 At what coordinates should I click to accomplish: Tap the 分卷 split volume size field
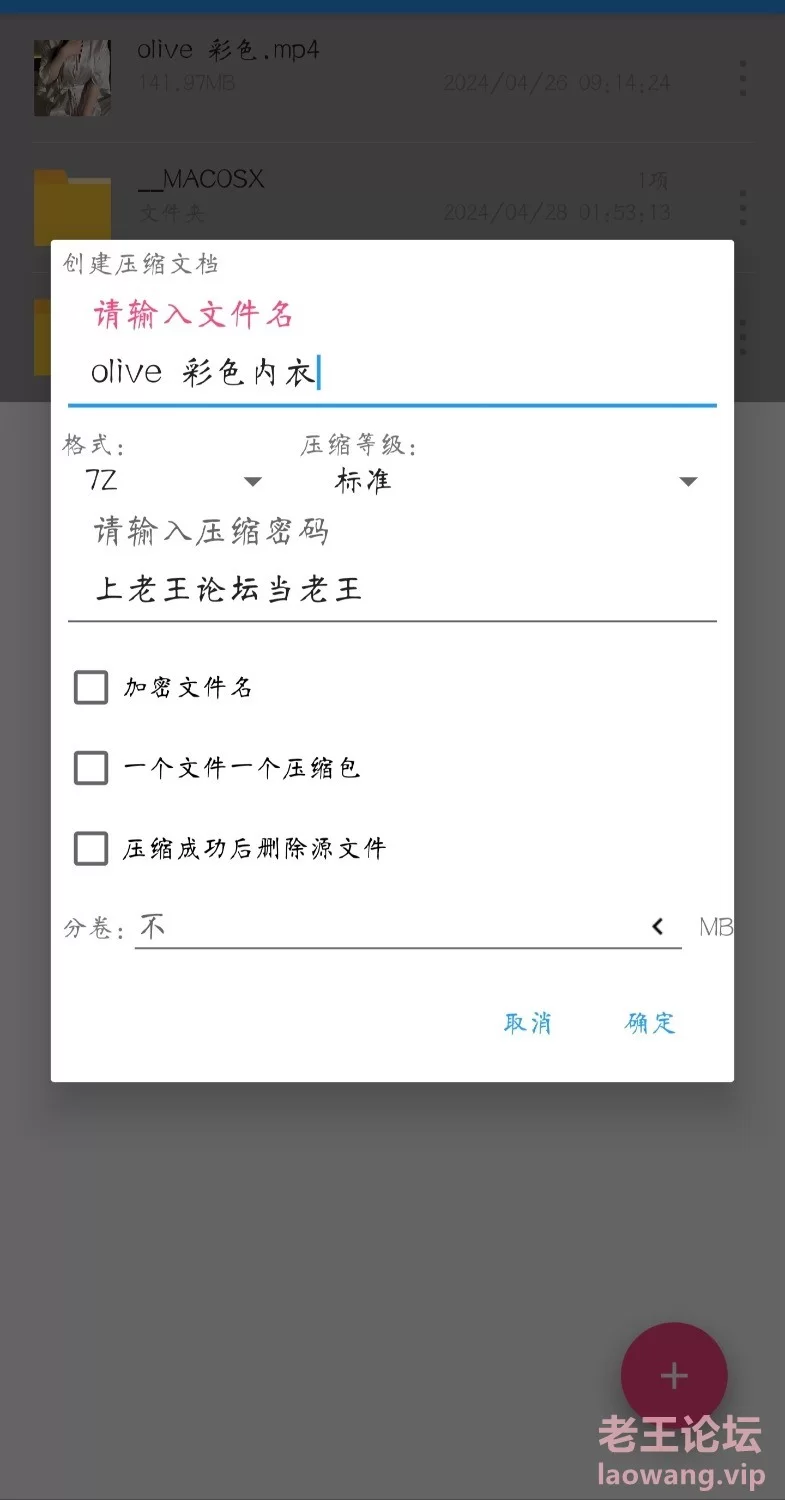tap(408, 927)
